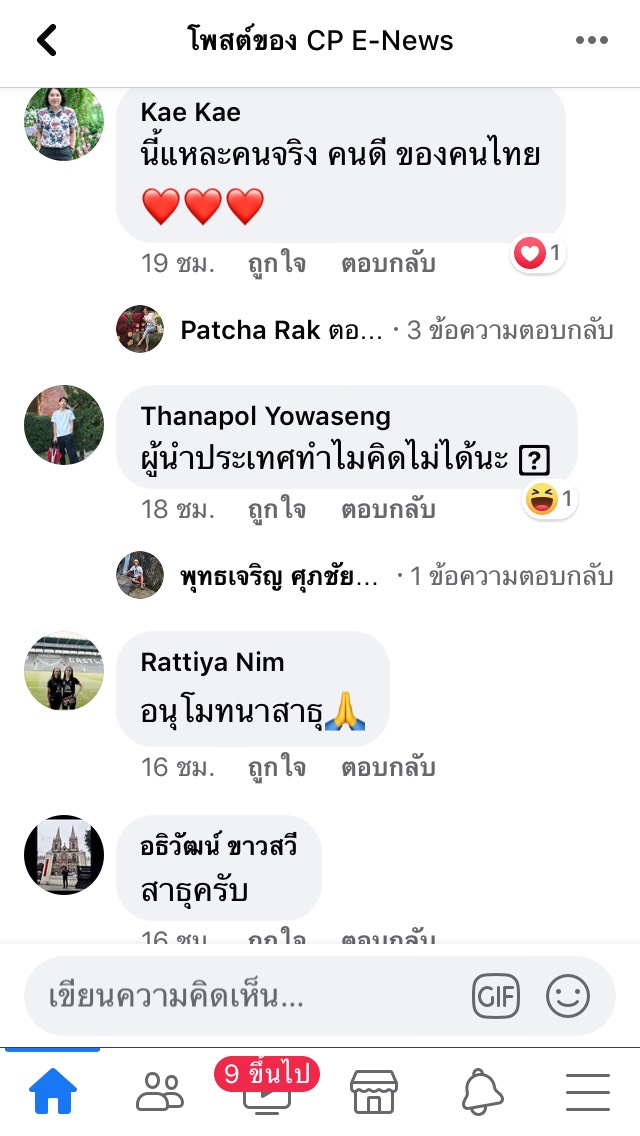The image size is (640, 1136).
Task: Switch to the Friends tab
Action: click(160, 1092)
